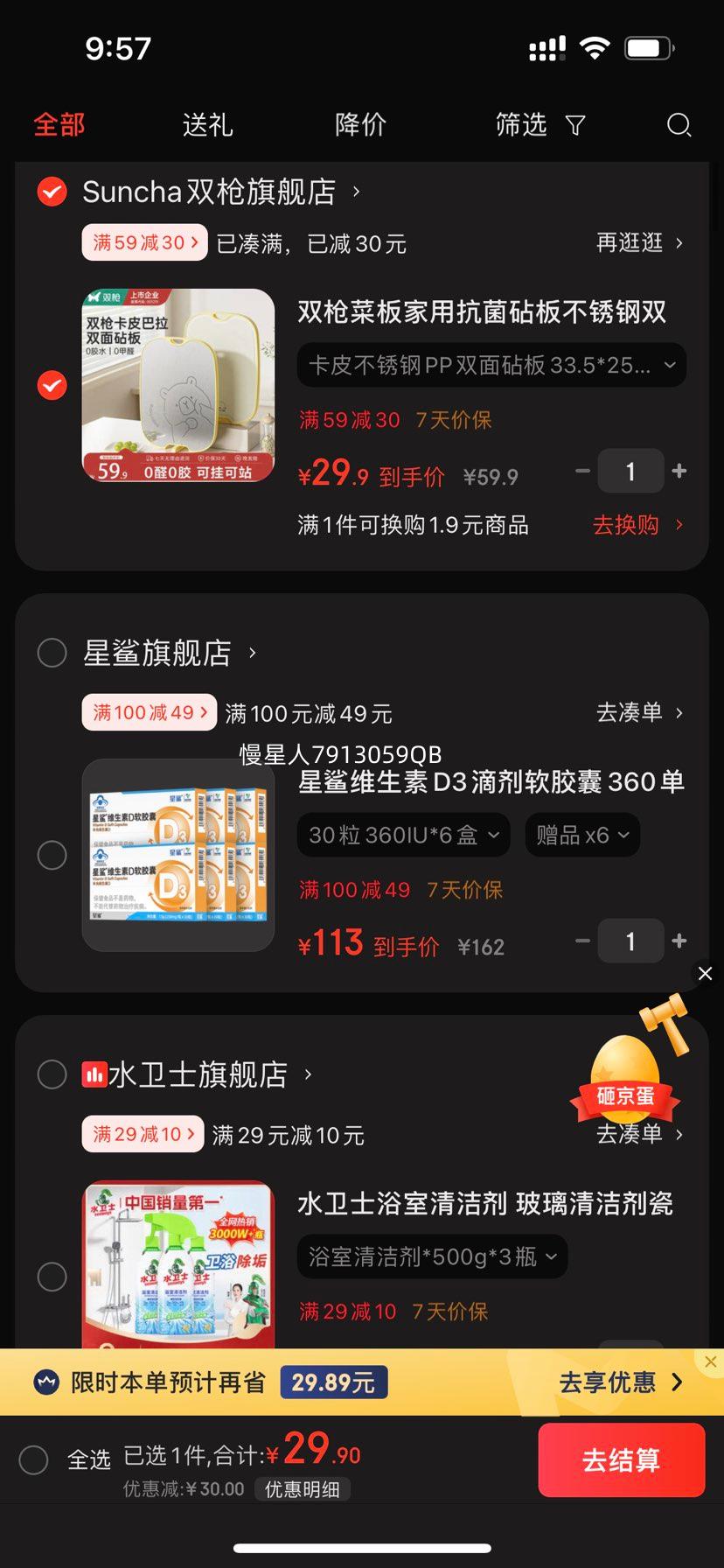The width and height of the screenshot is (724, 1568).
Task: Enable the 全选 select-all checkbox
Action: pos(35,1459)
